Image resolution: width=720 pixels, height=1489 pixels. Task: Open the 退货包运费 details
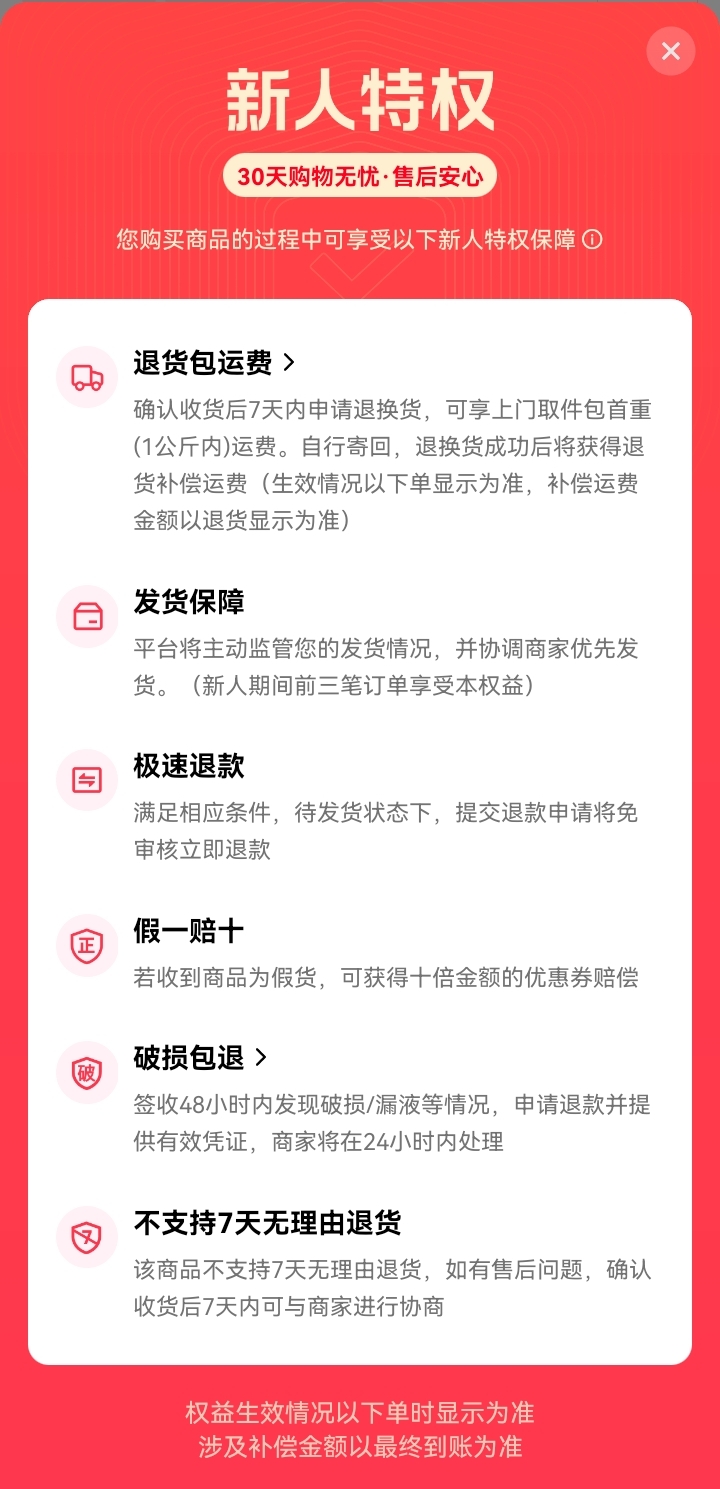click(215, 362)
